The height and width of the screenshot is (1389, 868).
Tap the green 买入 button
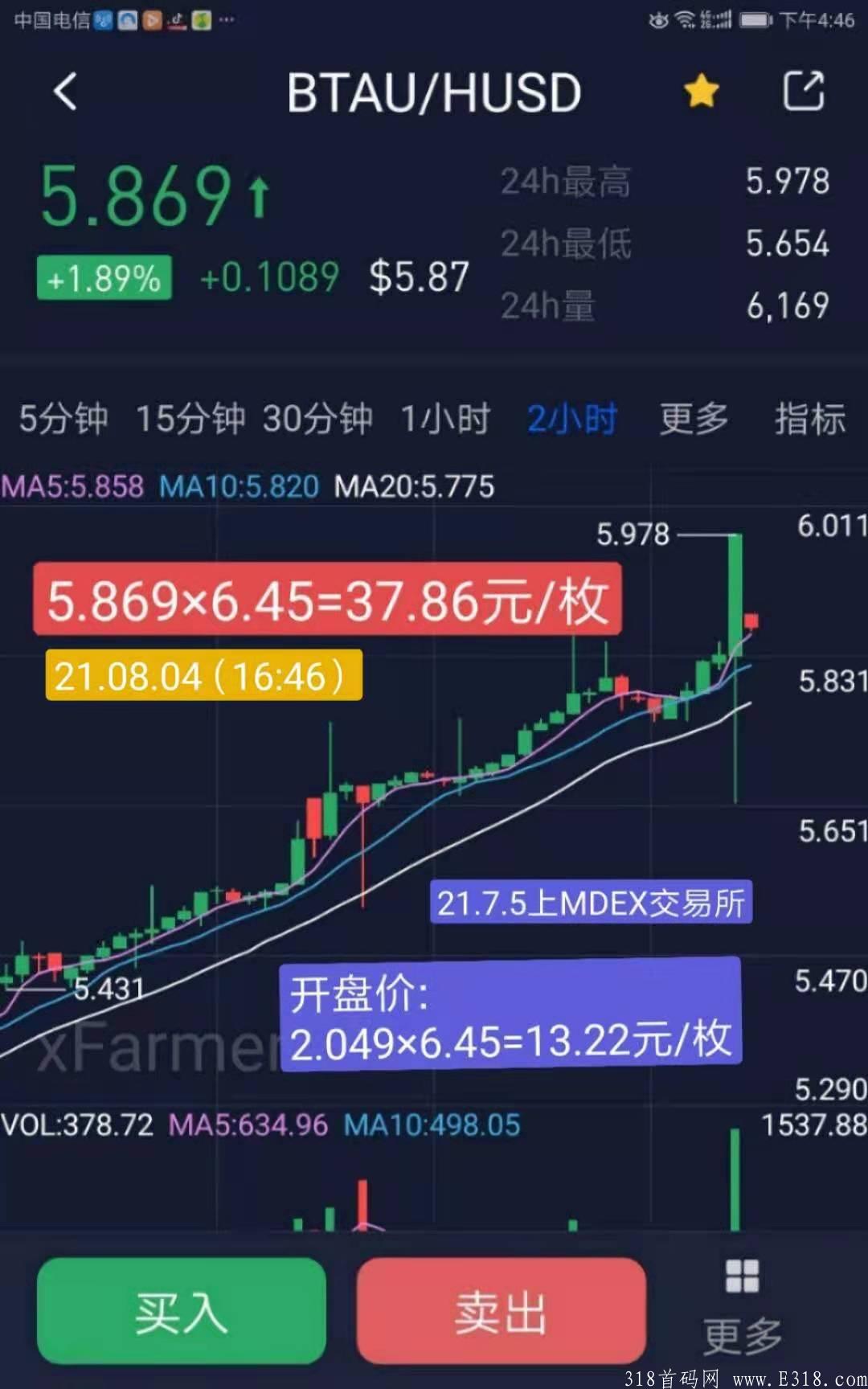(182, 1311)
